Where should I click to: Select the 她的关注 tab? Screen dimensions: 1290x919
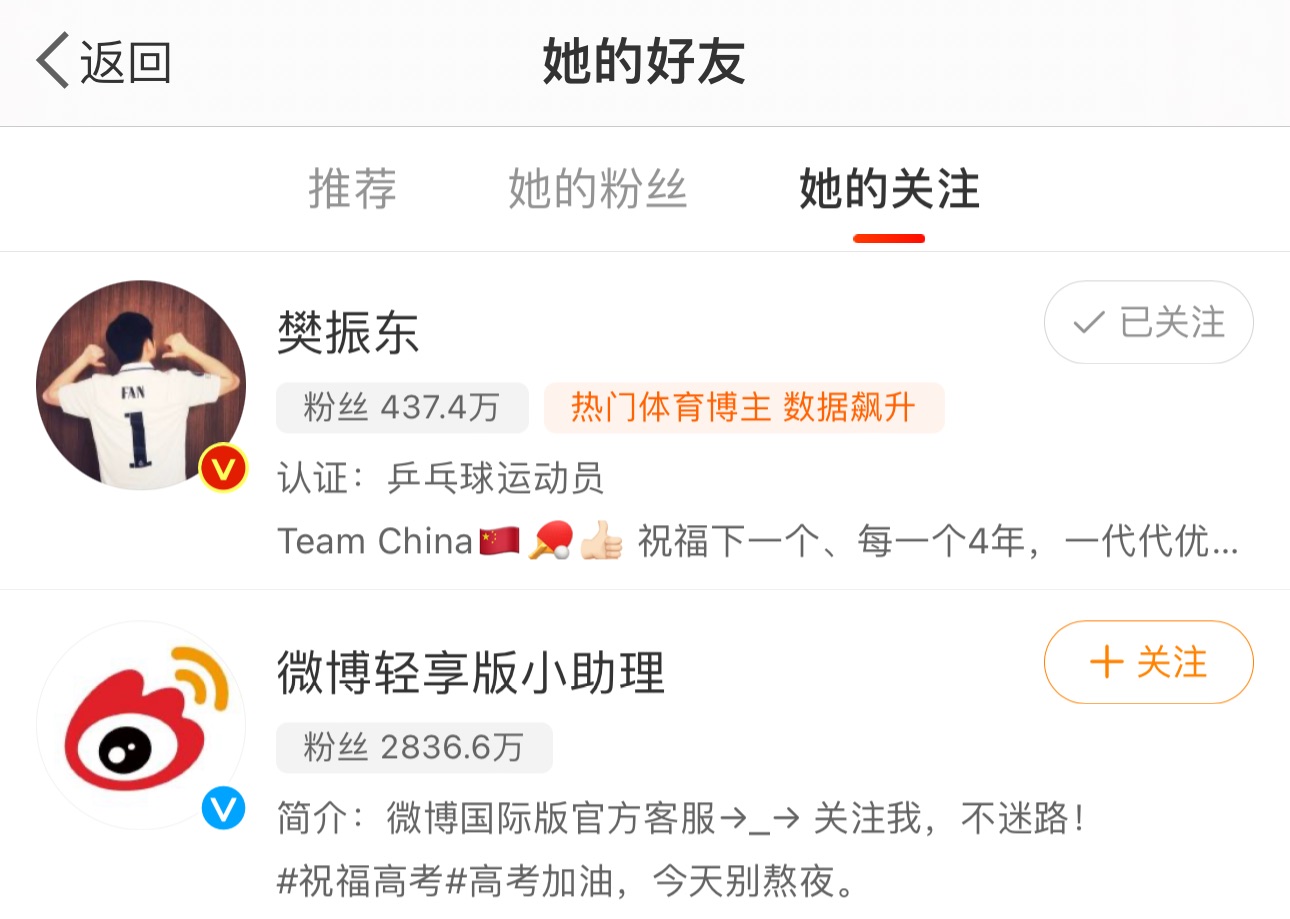888,189
